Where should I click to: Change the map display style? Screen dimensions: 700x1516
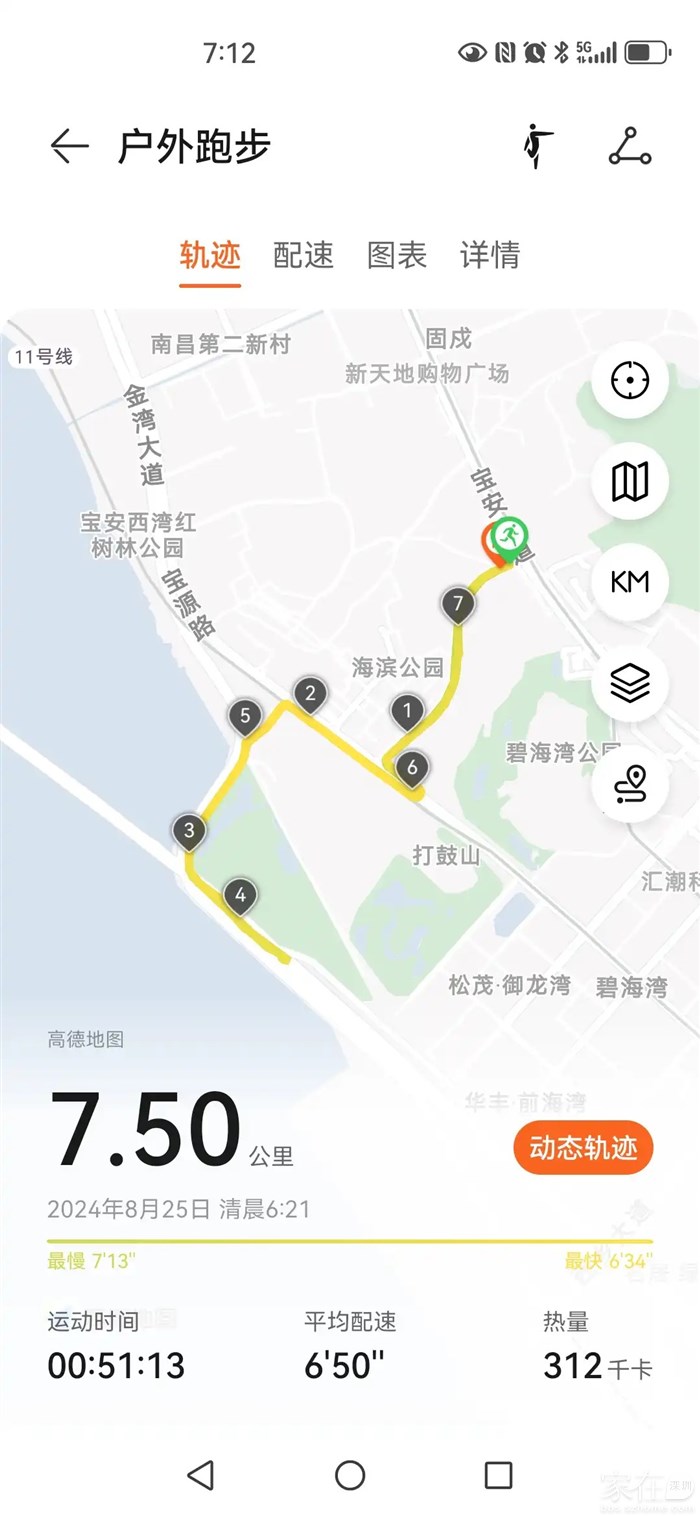(x=630, y=482)
